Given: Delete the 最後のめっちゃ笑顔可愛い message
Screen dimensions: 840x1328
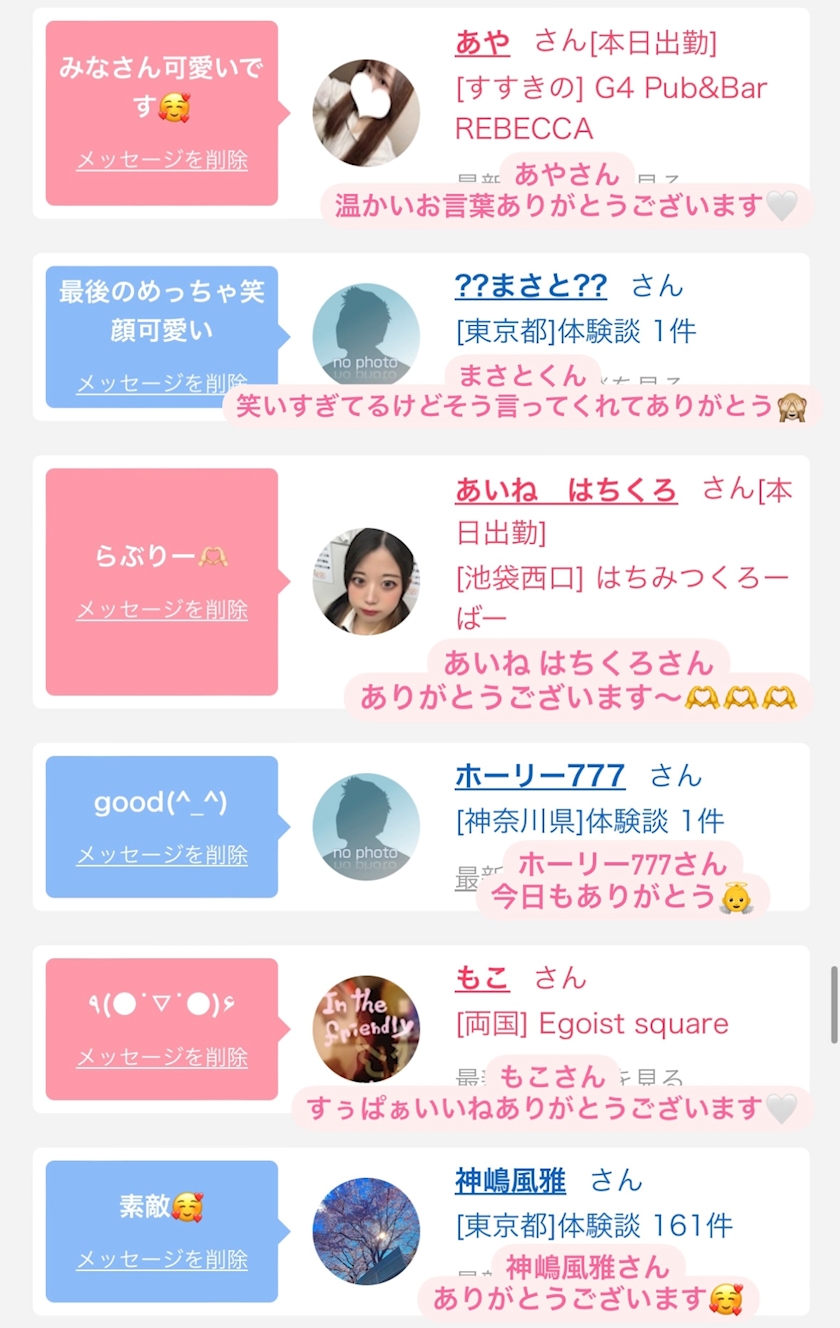Looking at the screenshot, I should pos(162,383).
